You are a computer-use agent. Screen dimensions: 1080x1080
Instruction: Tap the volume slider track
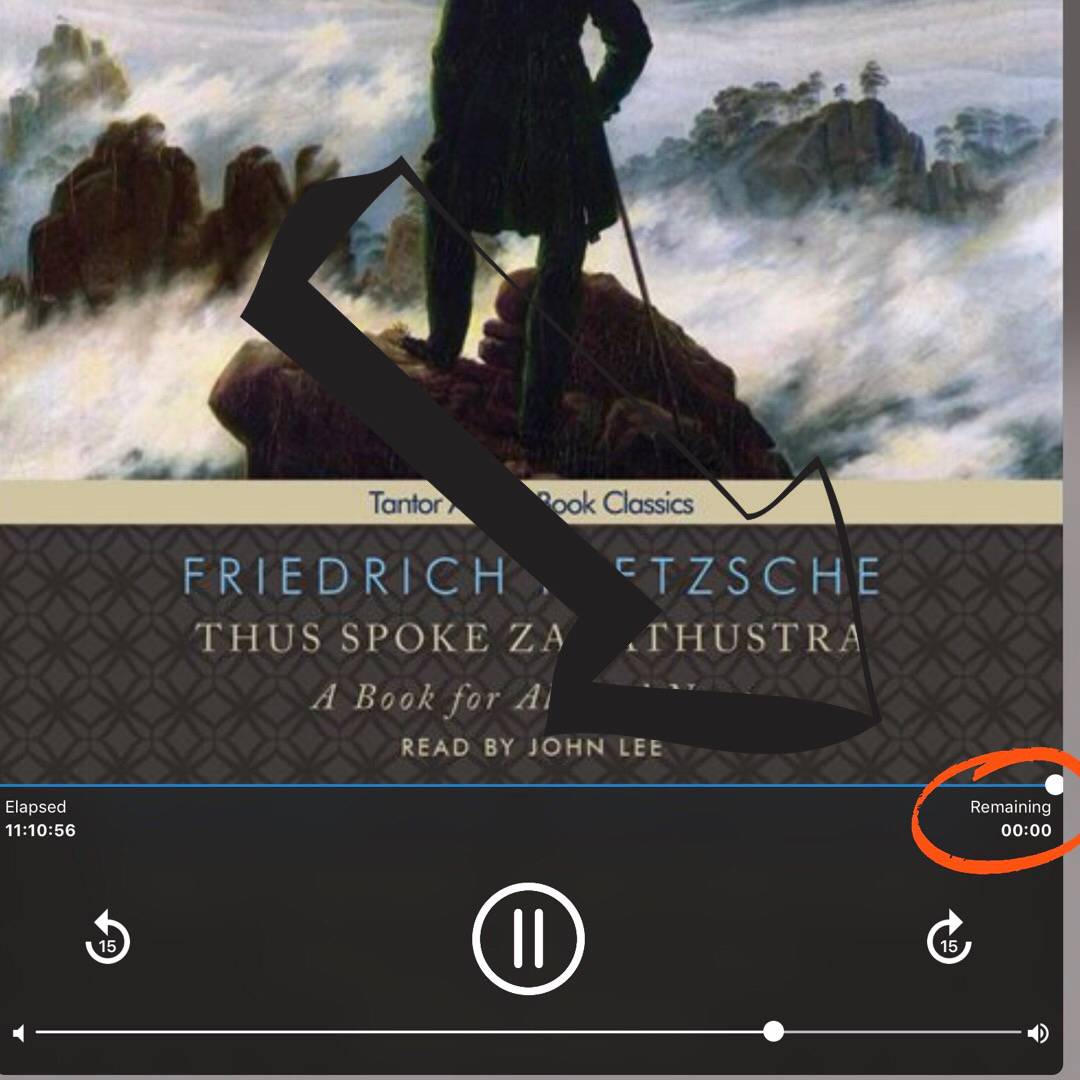(x=400, y=1032)
